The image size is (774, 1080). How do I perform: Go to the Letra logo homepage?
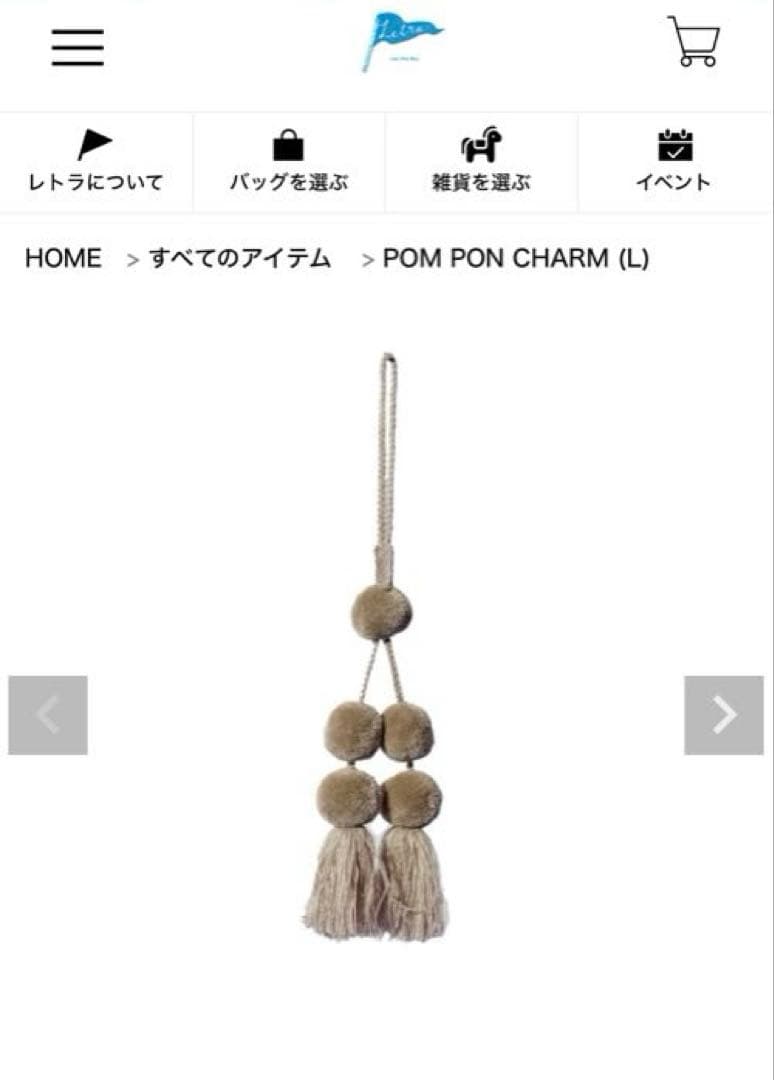click(401, 39)
